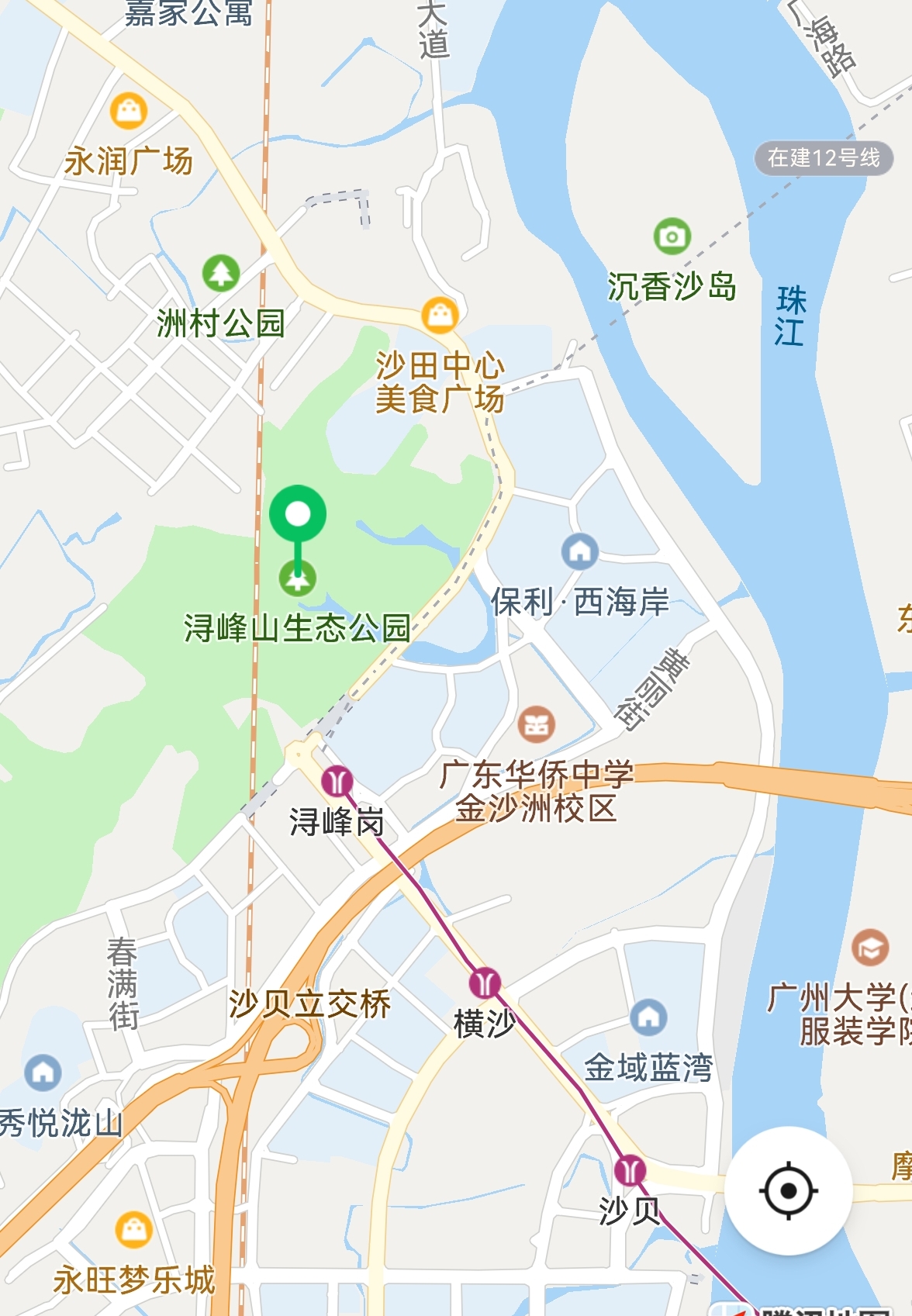The height and width of the screenshot is (1316, 912).
Task: Open 洲村公园 park marker
Action: click(x=221, y=273)
